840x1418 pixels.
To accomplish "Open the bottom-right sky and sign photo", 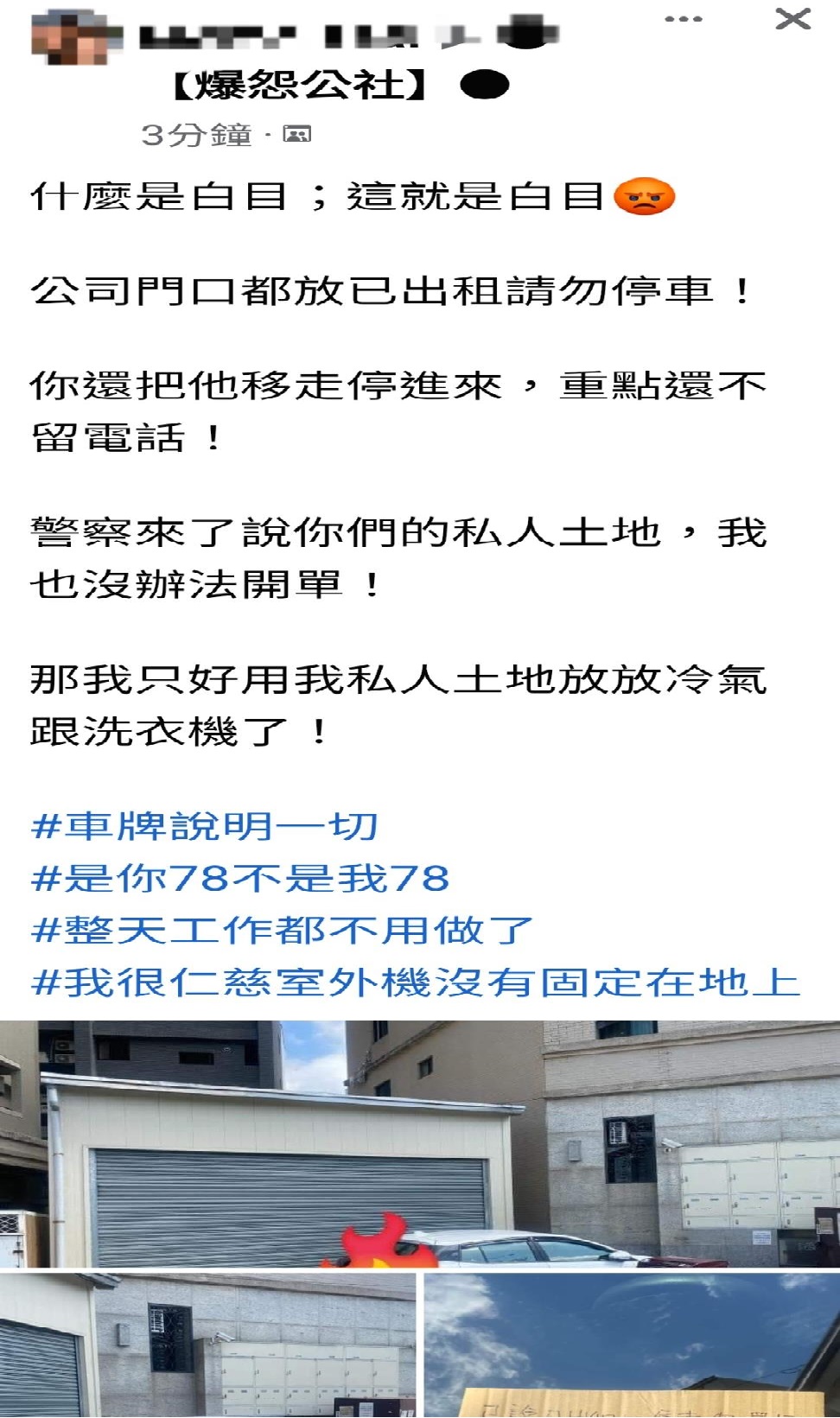I will click(x=631, y=1344).
